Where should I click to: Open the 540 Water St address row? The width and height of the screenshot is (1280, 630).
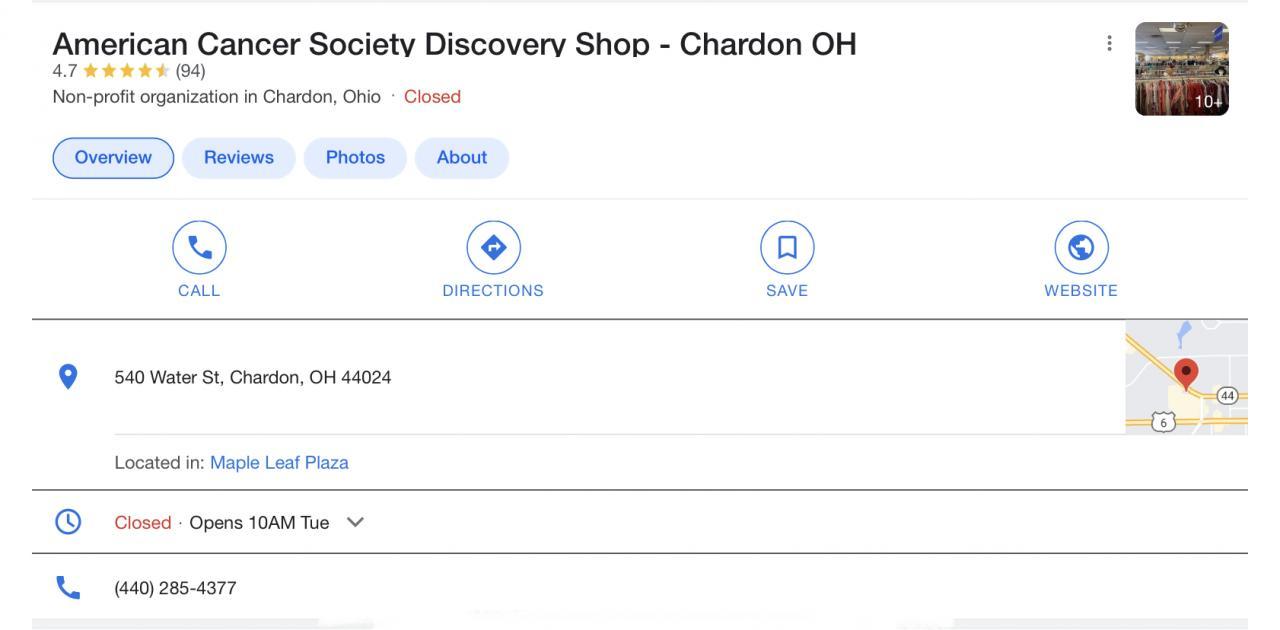pyautogui.click(x=253, y=378)
